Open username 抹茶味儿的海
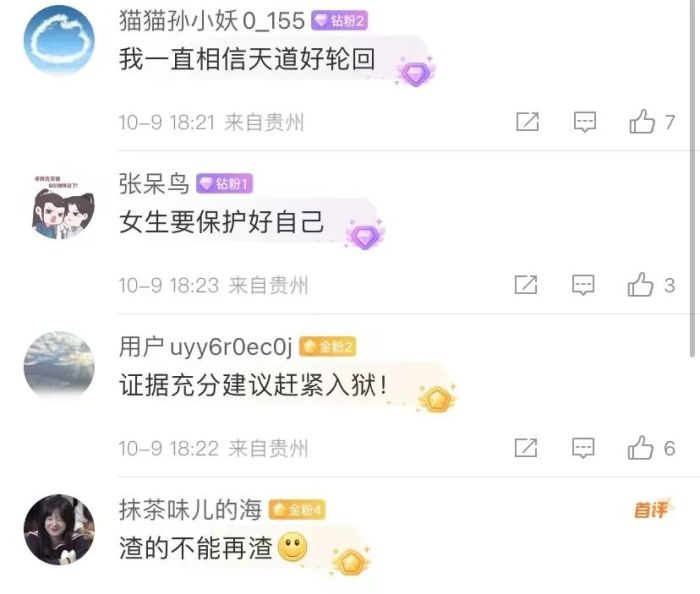 click(x=189, y=509)
